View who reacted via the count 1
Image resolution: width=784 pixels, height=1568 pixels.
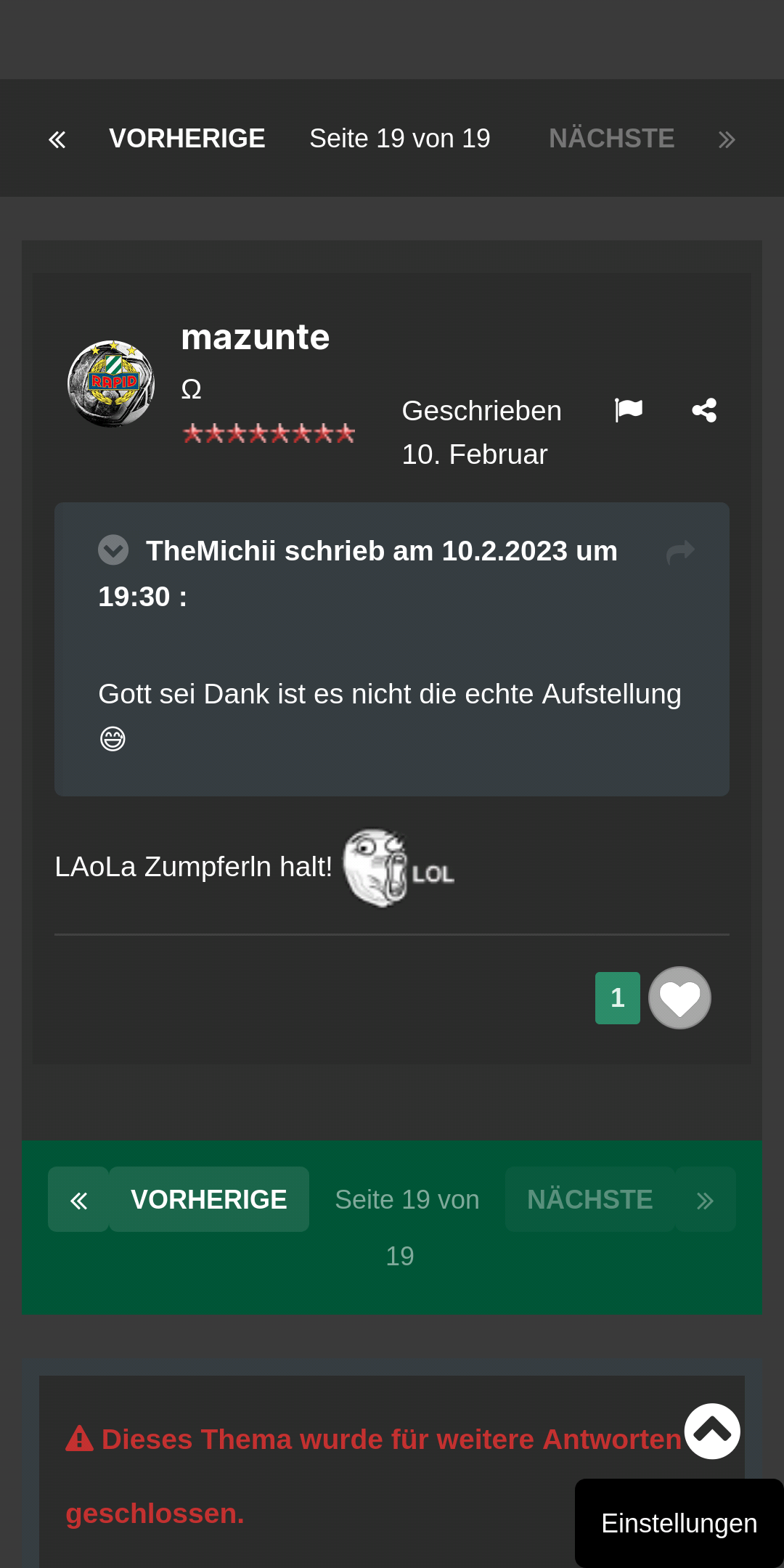click(x=618, y=998)
